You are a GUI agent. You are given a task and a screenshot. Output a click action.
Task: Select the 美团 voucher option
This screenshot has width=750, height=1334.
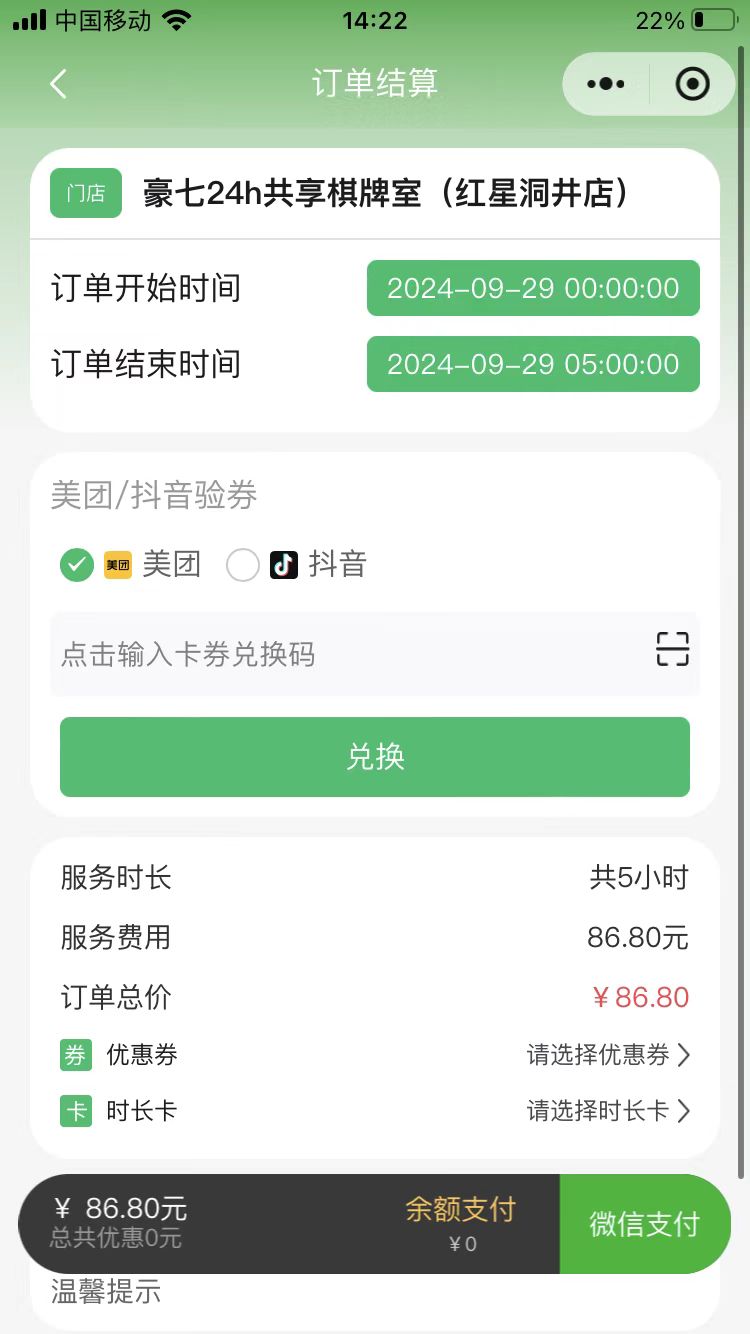point(77,565)
